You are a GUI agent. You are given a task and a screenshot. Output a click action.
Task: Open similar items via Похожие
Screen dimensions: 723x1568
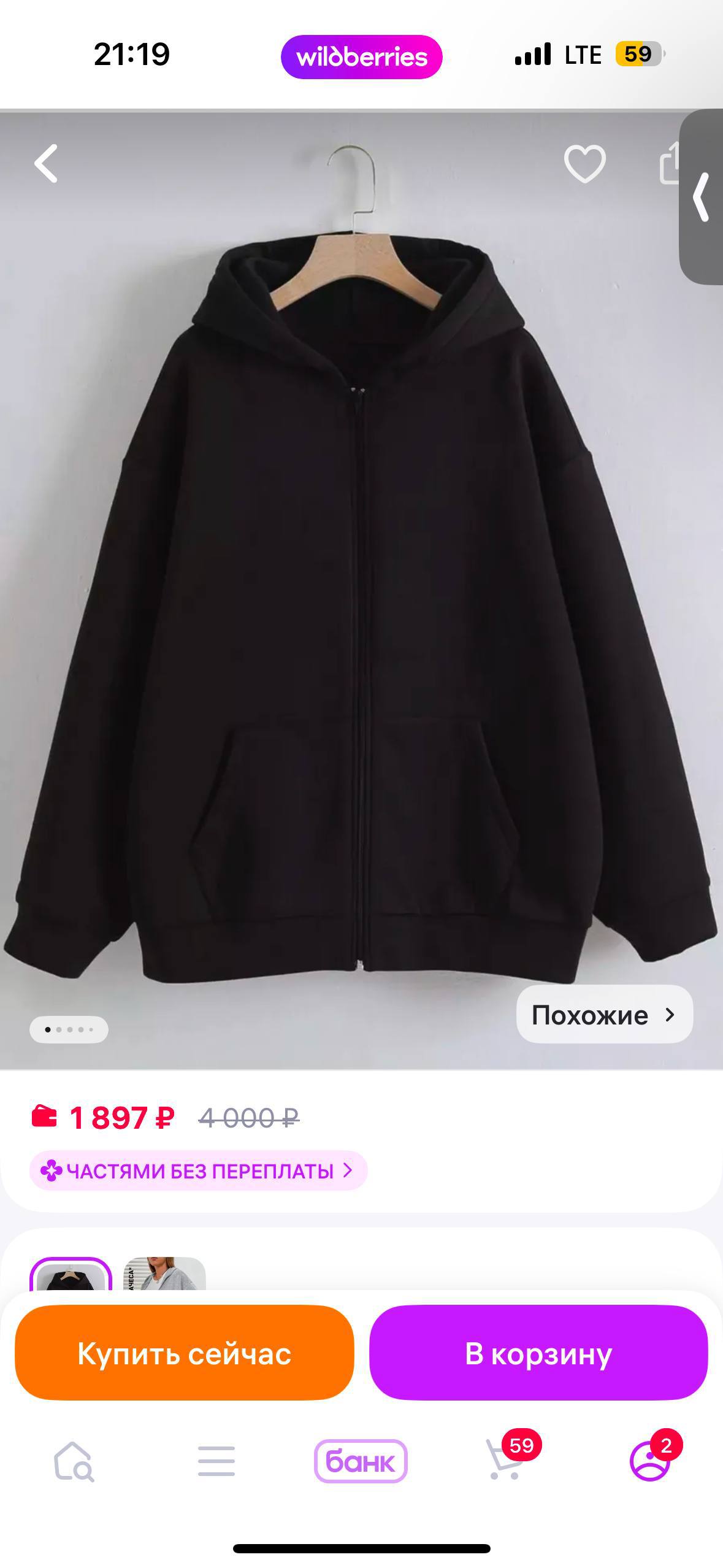[604, 1015]
